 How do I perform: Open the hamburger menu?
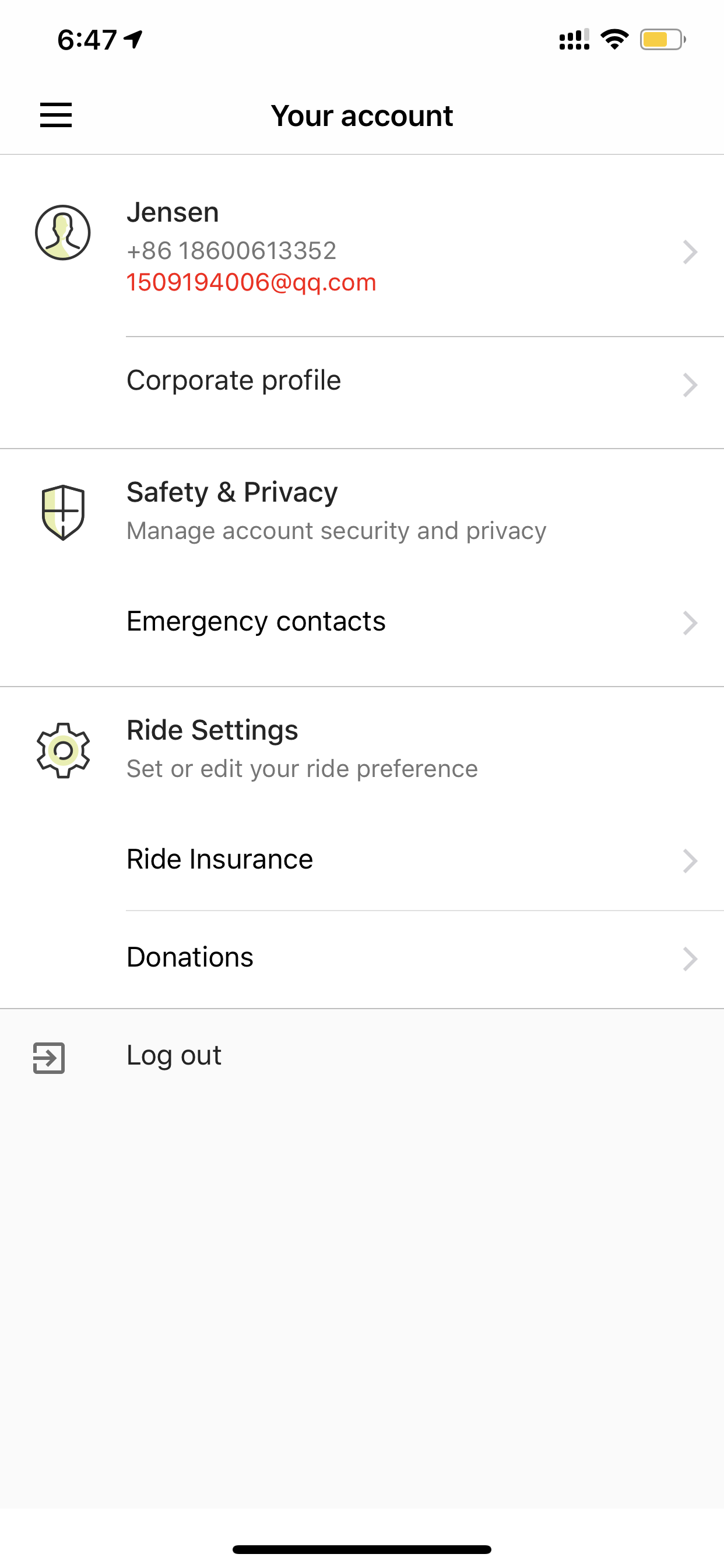56,115
